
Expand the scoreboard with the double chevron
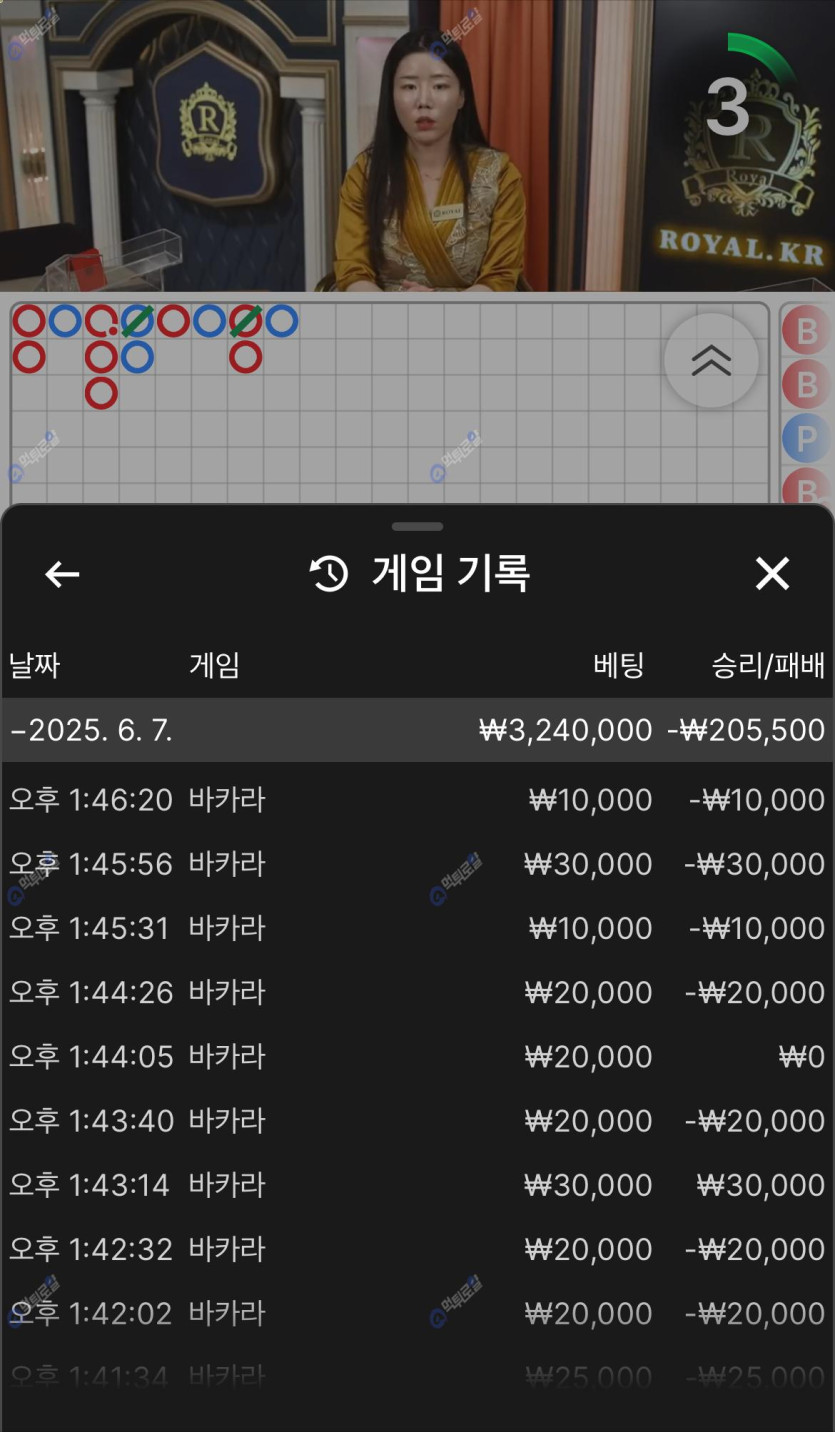click(x=711, y=360)
